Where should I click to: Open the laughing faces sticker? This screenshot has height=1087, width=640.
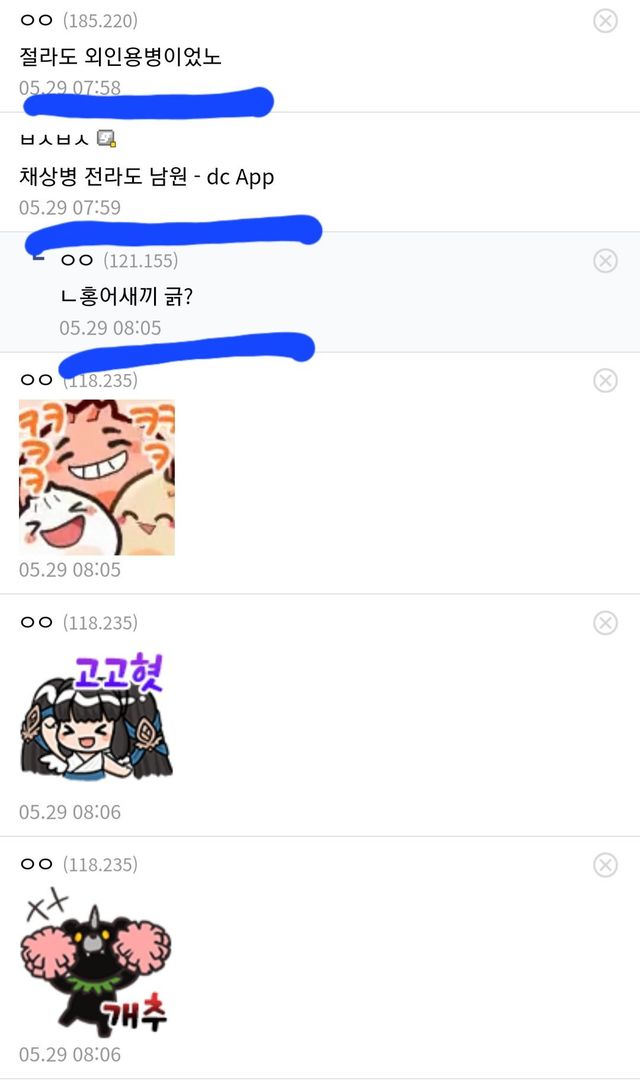(x=97, y=477)
